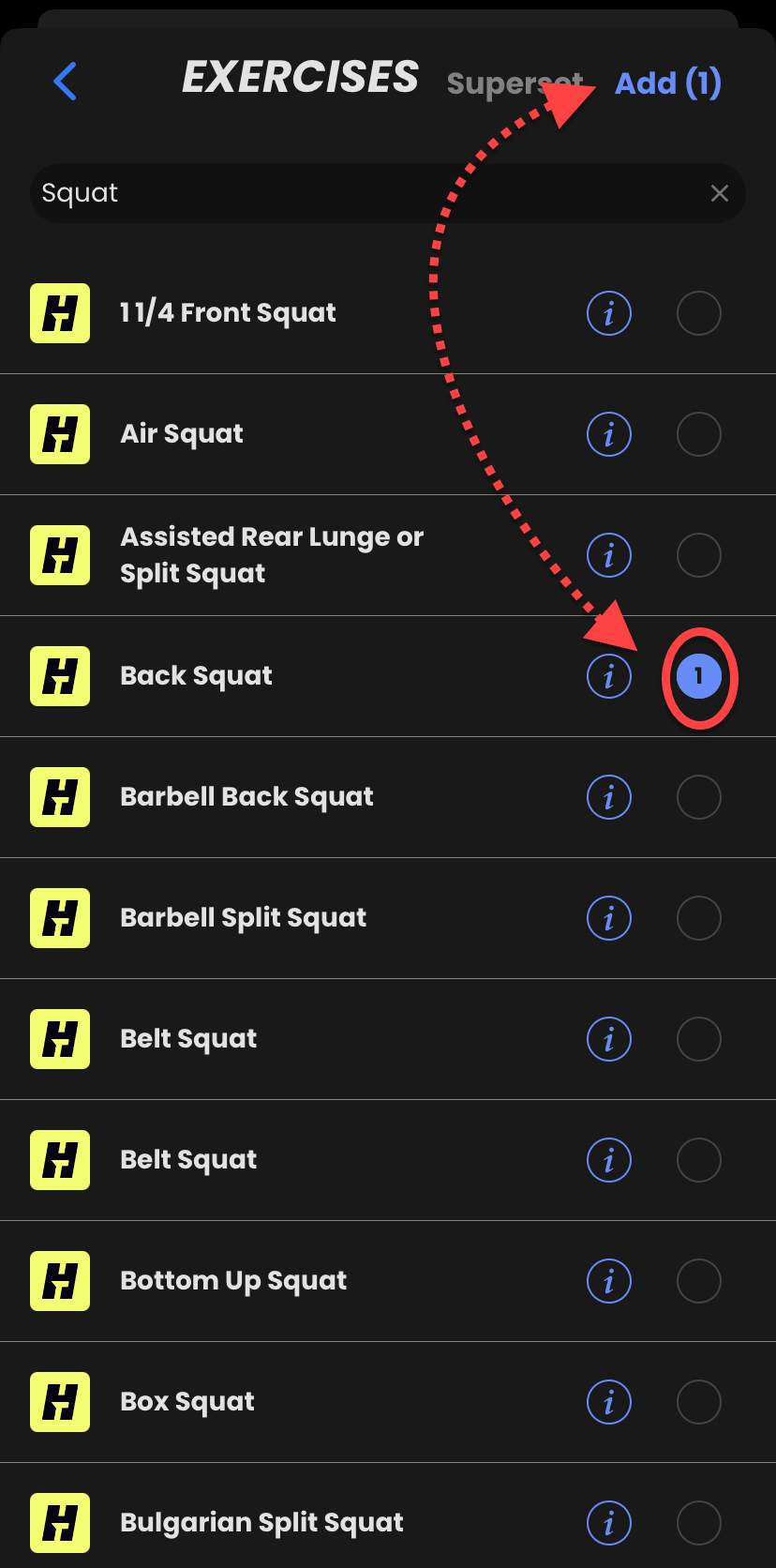Tap Add (1) to add selected exercise
This screenshot has height=1568, width=776.
point(667,83)
